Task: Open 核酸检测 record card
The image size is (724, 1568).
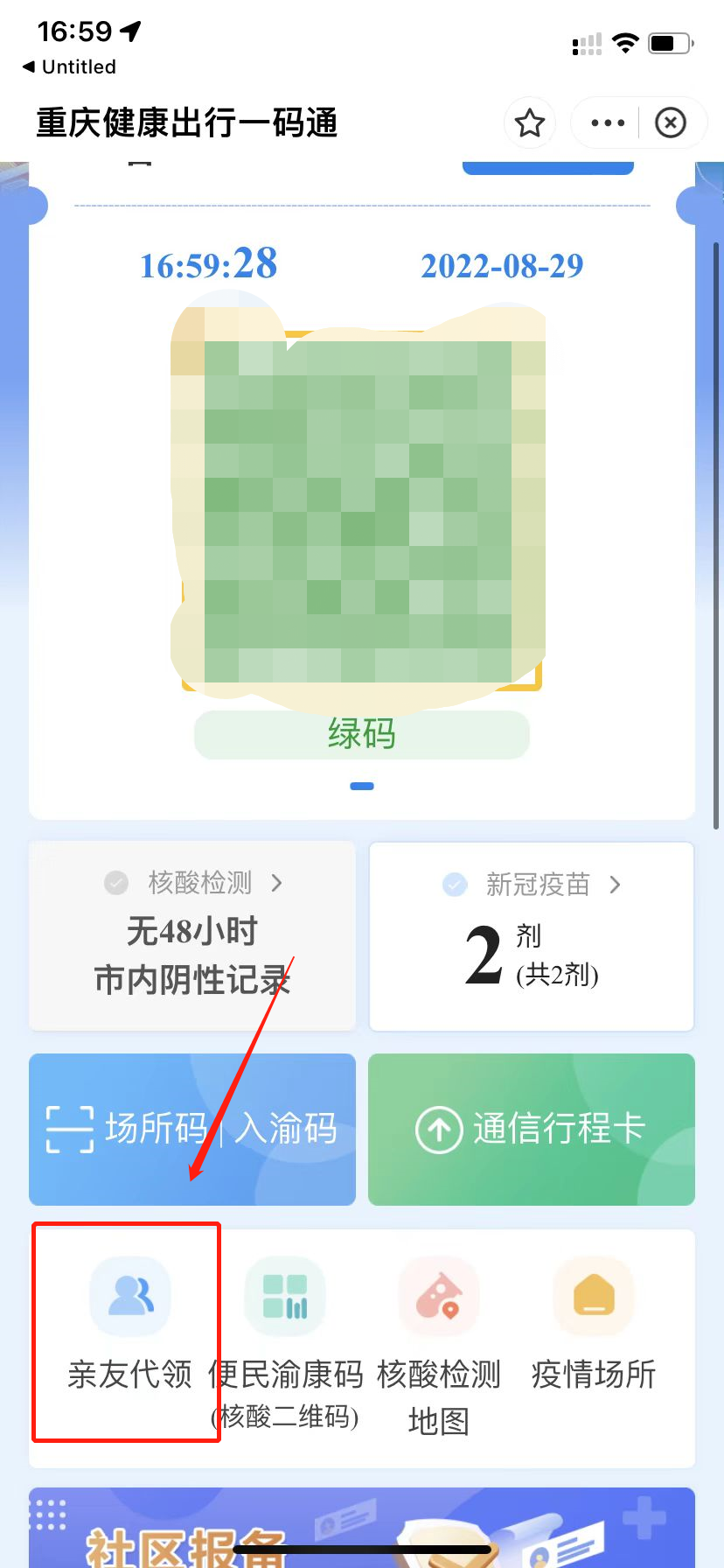Action: 192,935
